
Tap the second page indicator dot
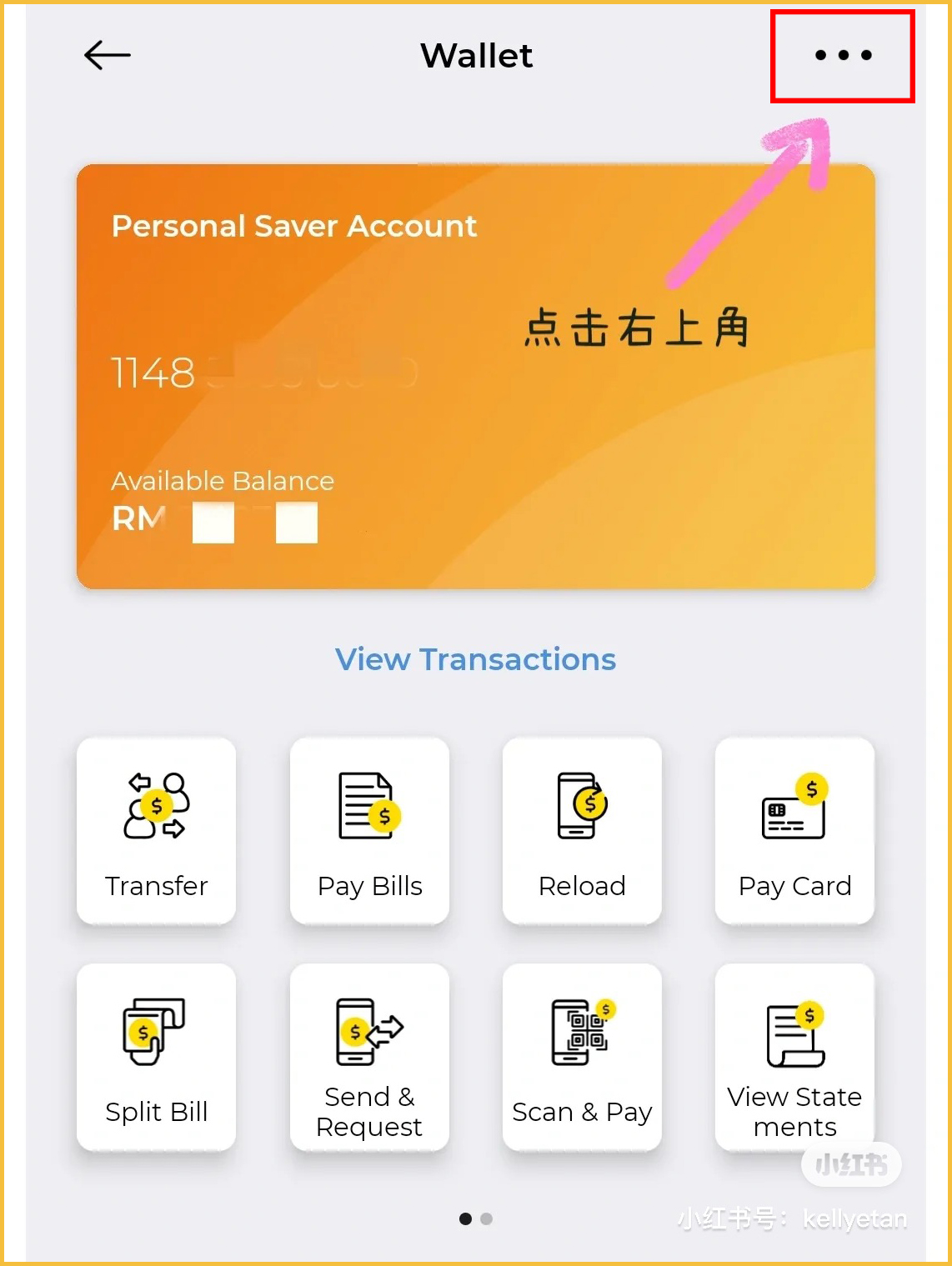coord(487,1218)
